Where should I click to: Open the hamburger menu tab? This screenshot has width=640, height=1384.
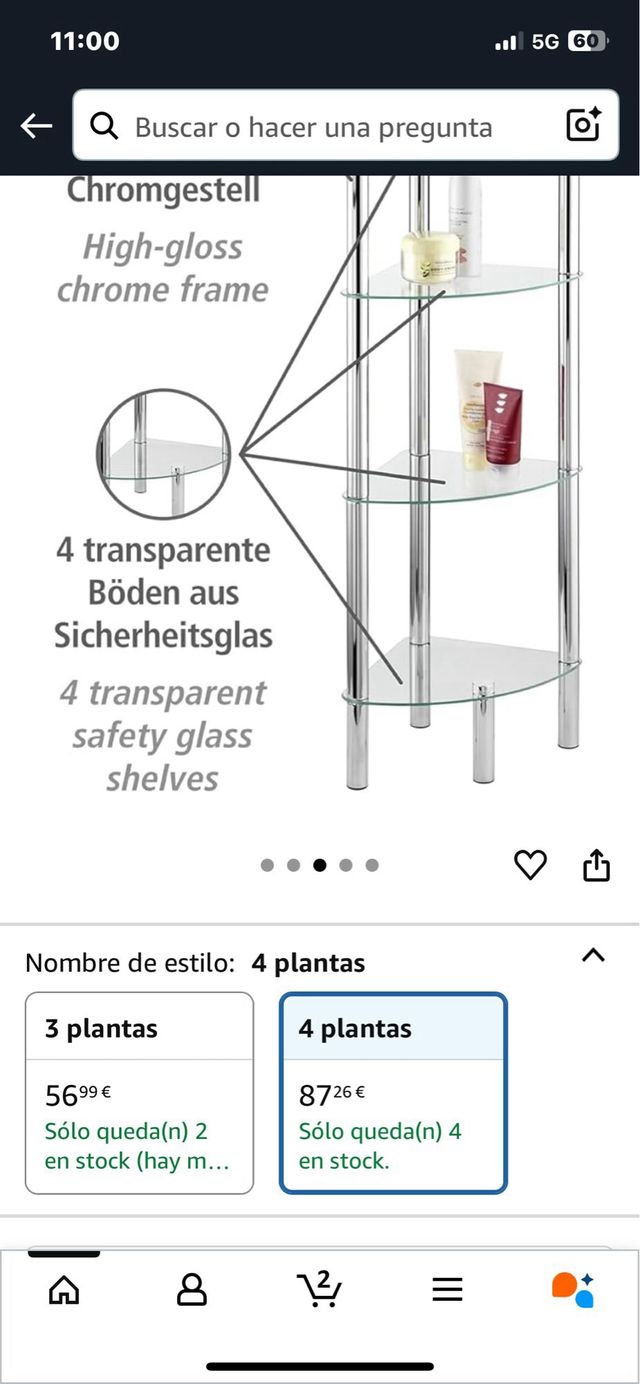[x=447, y=1290]
